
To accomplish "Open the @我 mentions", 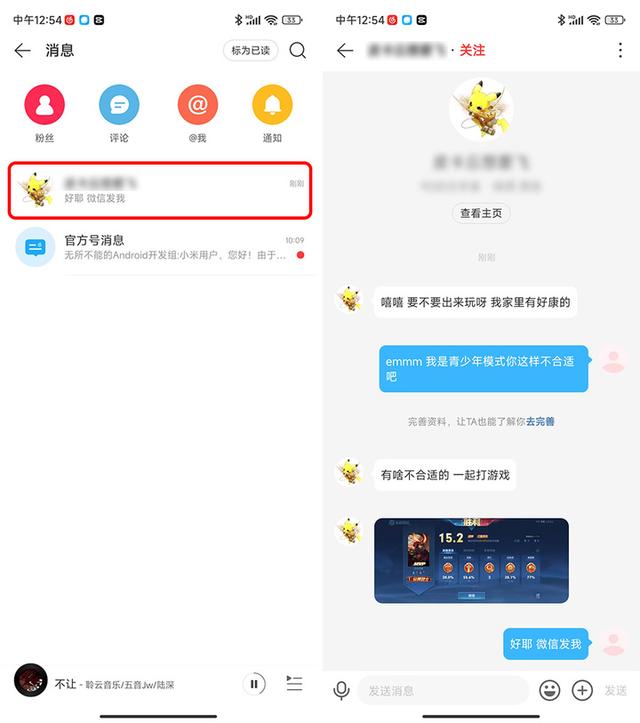I will coord(197,105).
